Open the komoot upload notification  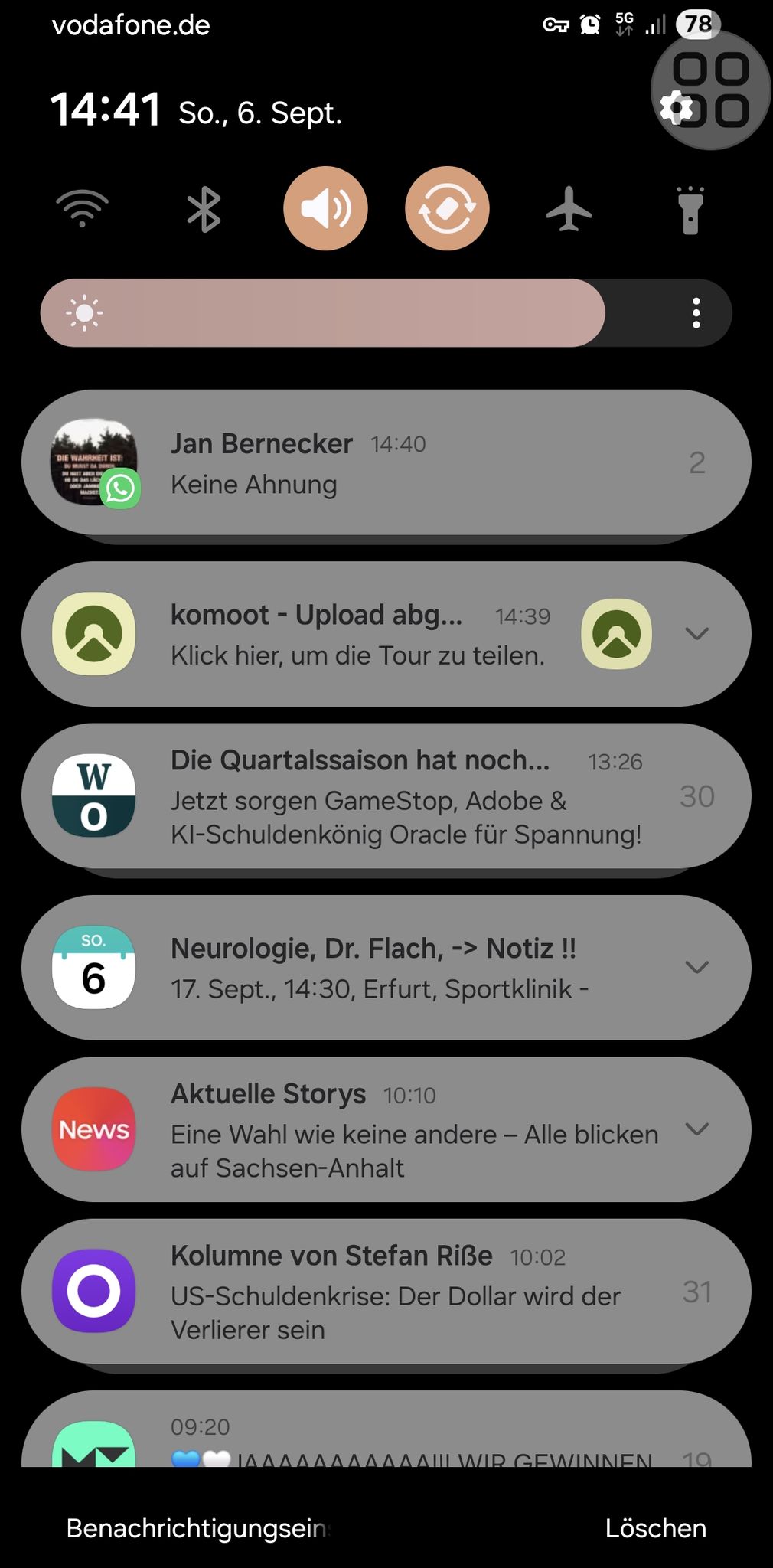[386, 634]
